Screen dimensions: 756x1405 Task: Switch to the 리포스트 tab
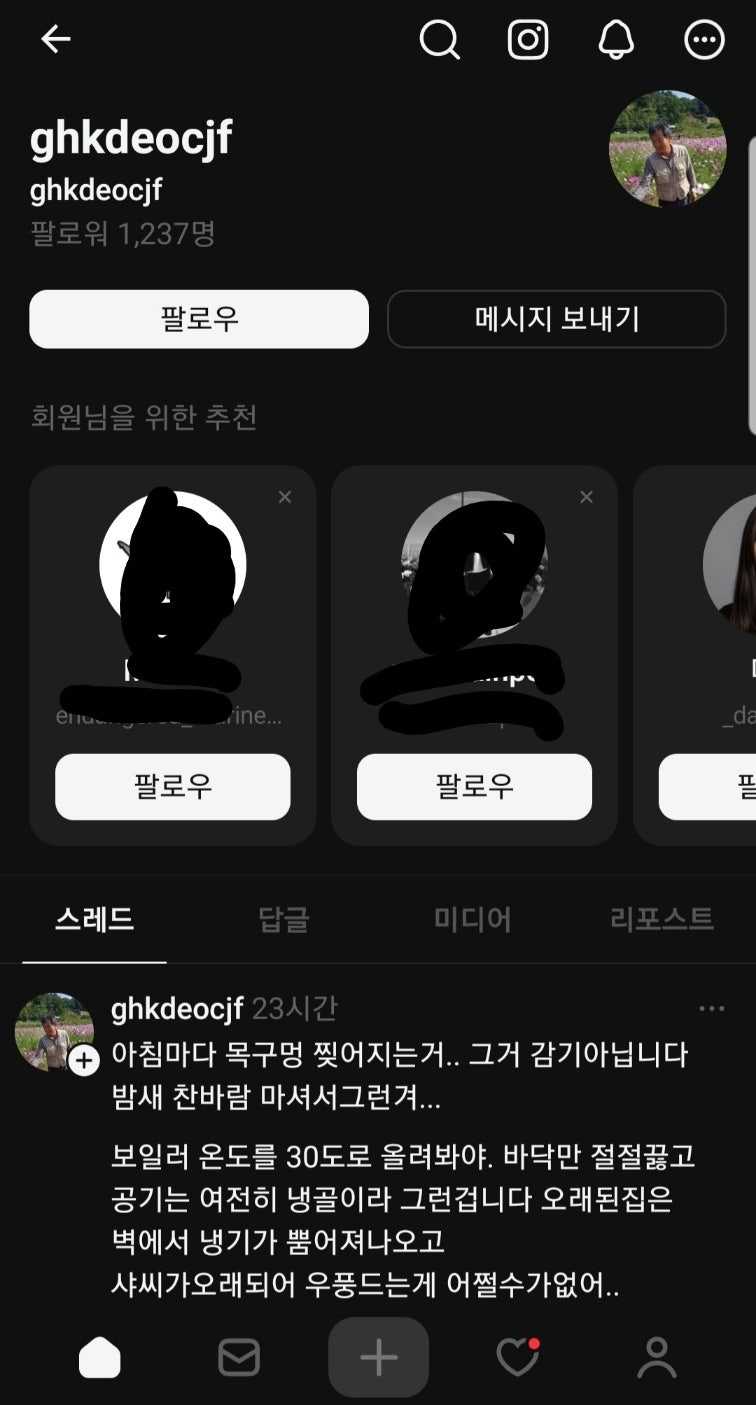pos(661,919)
